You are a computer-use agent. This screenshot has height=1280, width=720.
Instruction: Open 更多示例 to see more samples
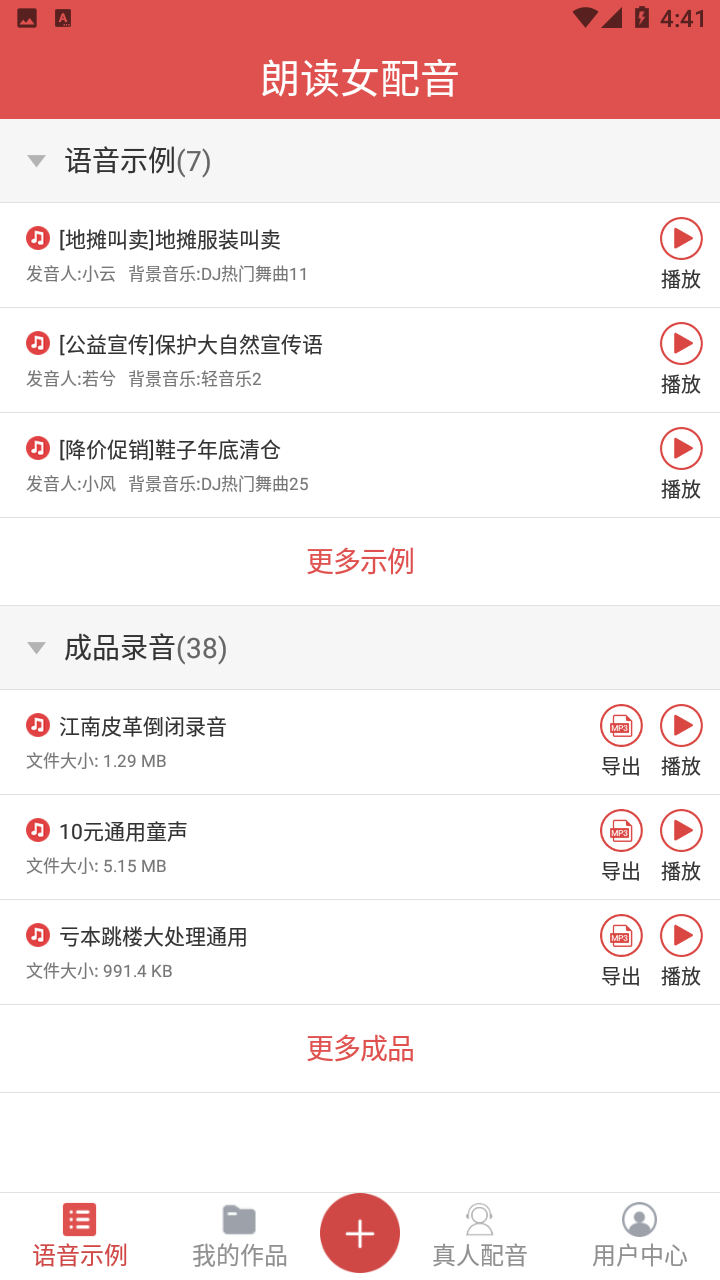coord(360,562)
